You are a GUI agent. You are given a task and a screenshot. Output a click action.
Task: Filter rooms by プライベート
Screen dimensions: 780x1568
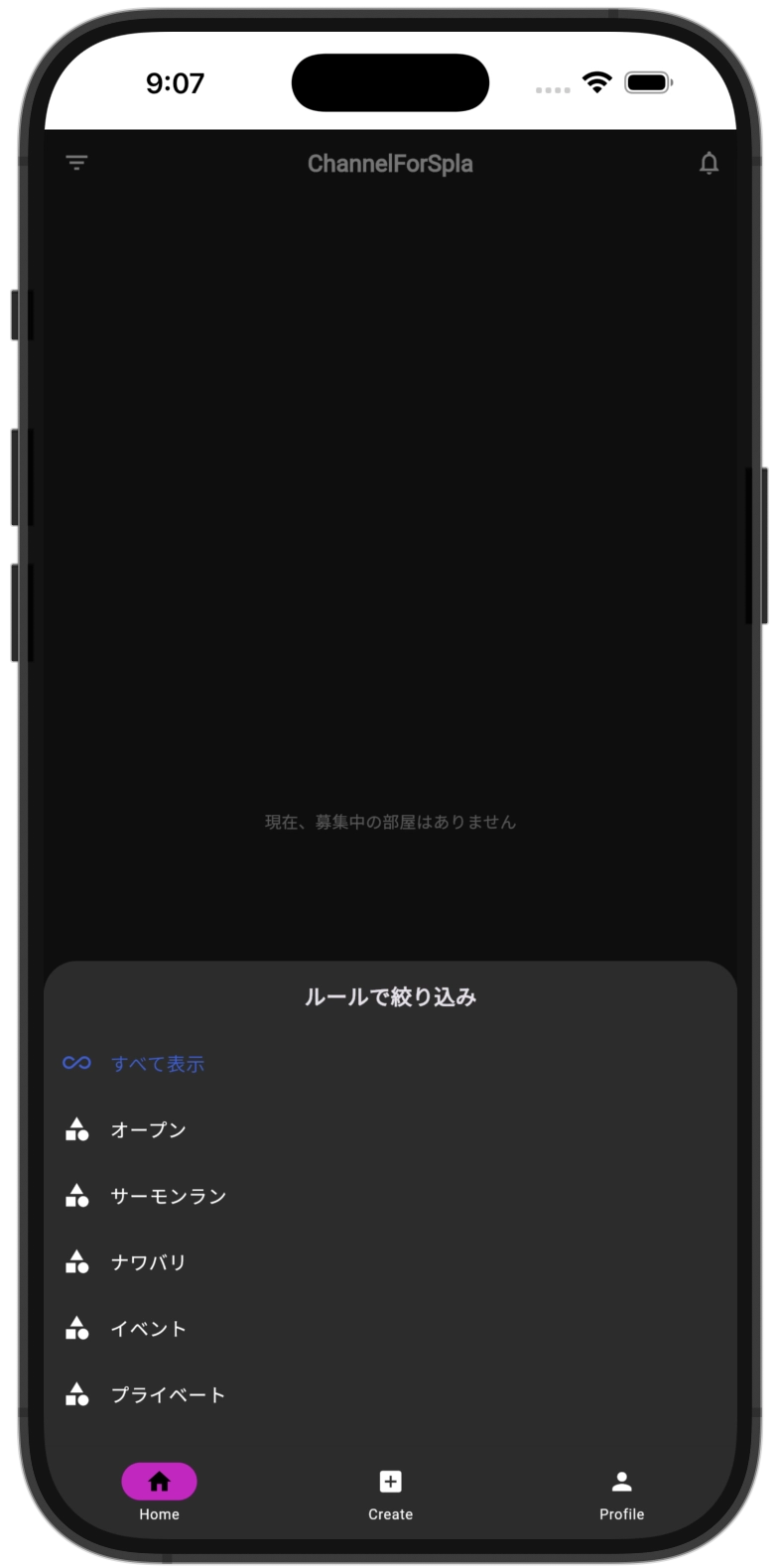point(168,1395)
